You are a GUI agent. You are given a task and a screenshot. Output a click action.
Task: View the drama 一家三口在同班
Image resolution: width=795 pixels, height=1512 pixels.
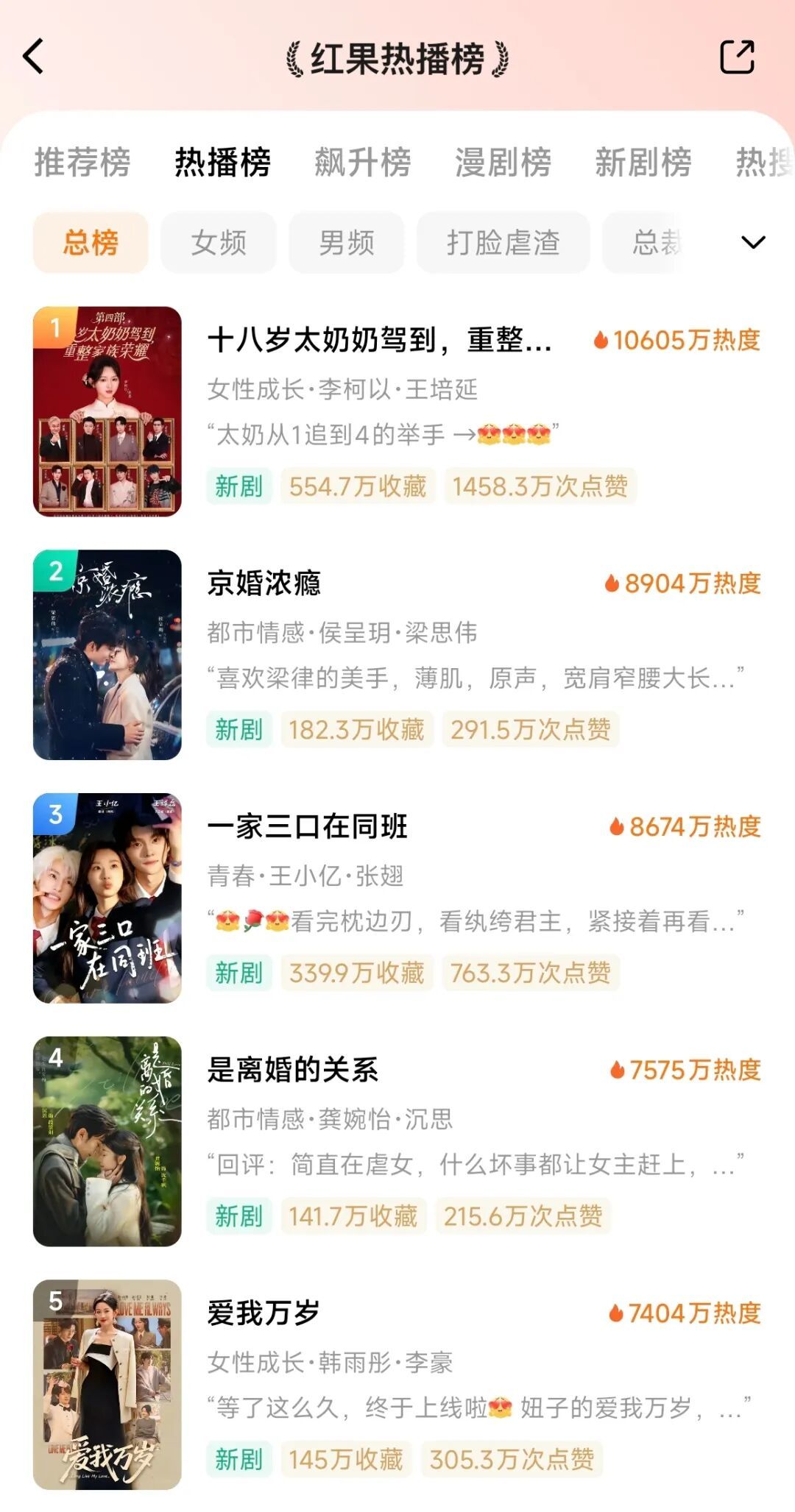click(x=308, y=826)
